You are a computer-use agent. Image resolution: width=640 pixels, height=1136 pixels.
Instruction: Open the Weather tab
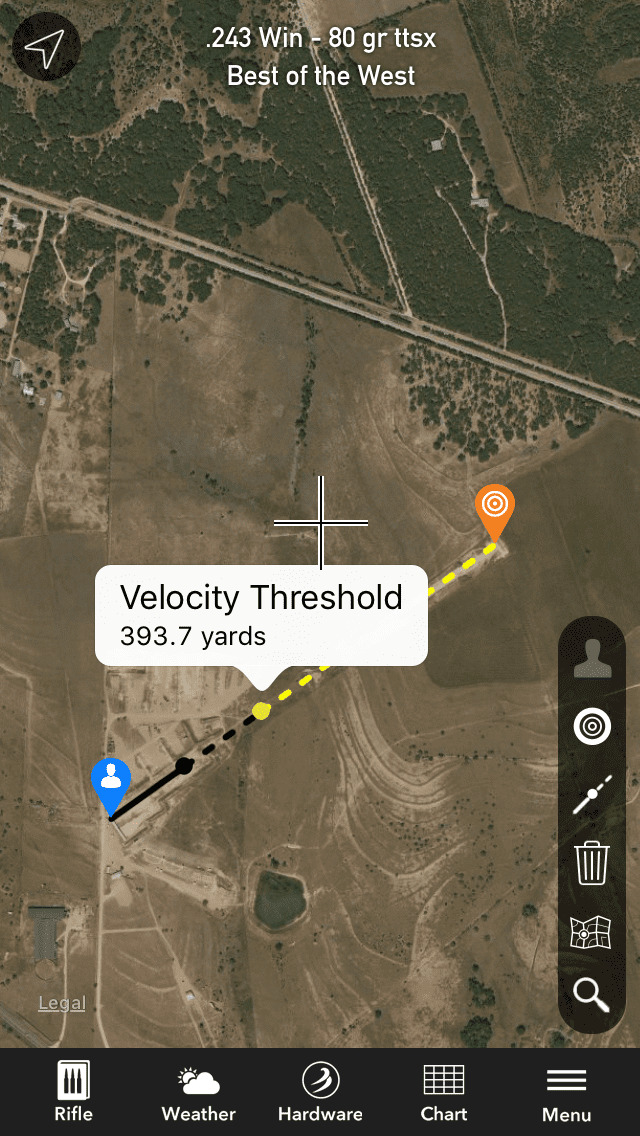198,1092
